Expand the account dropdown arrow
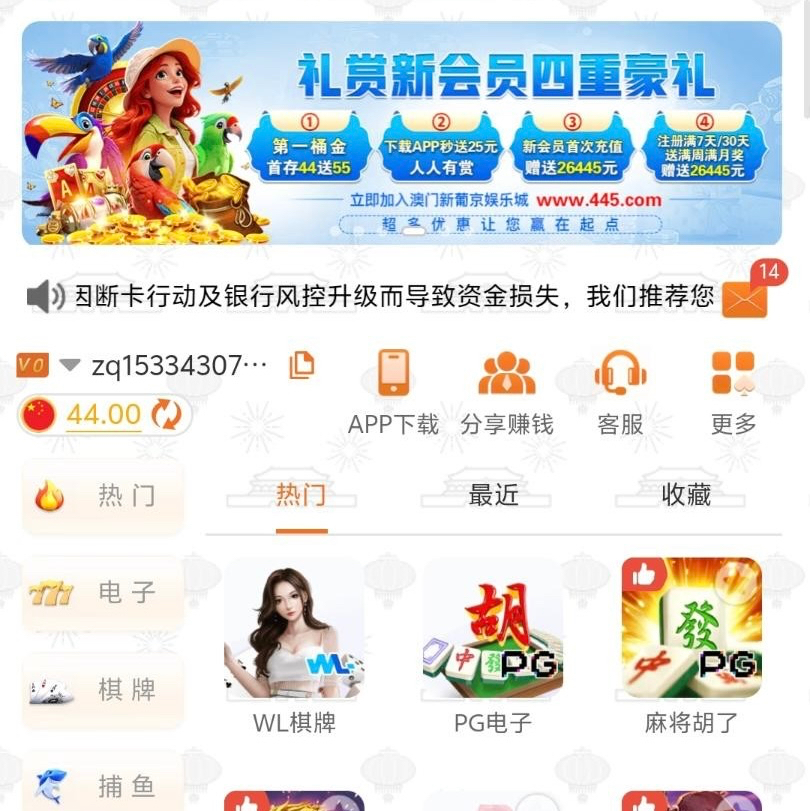Screen dimensions: 810x811 pos(69,365)
